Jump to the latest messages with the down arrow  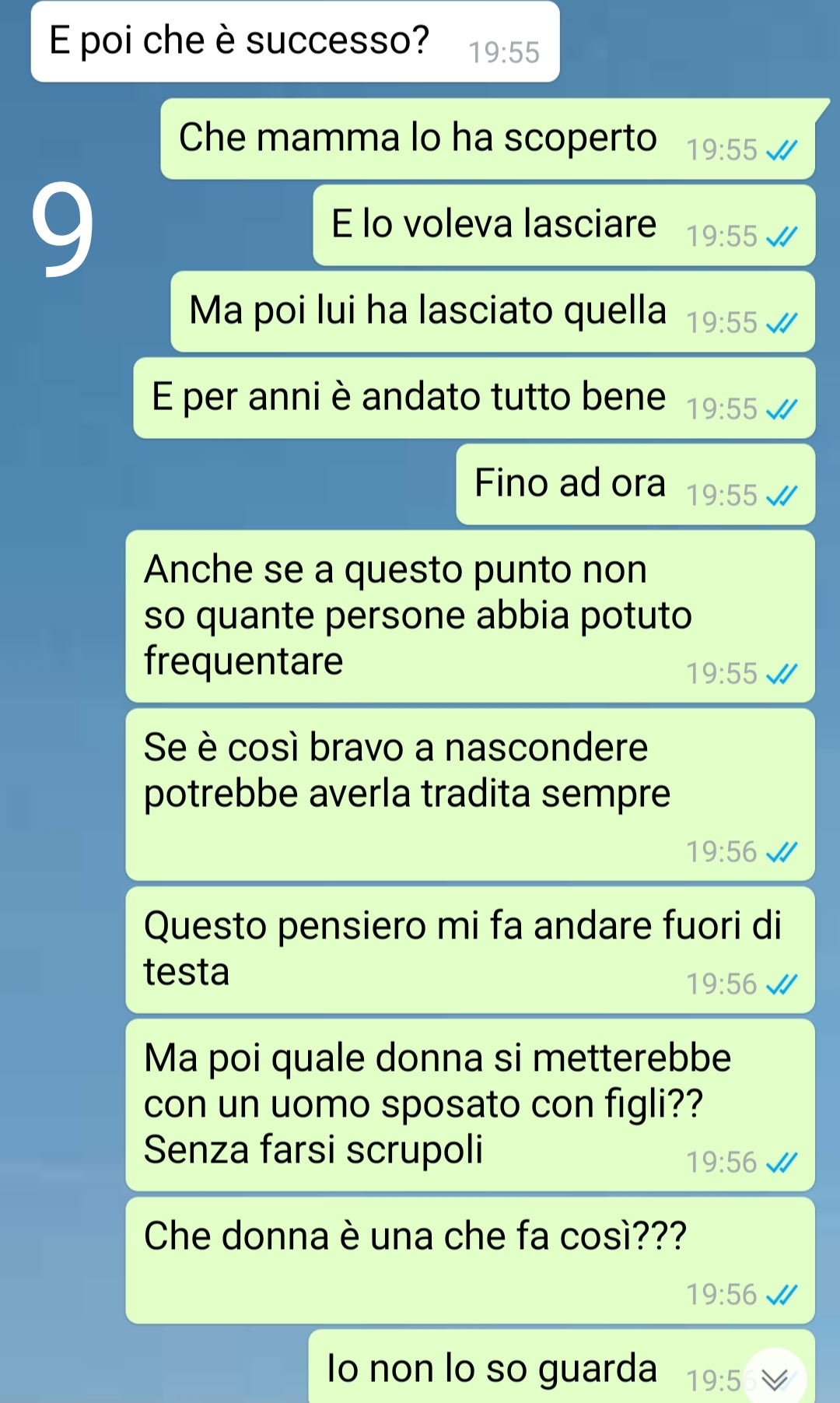[775, 1379]
